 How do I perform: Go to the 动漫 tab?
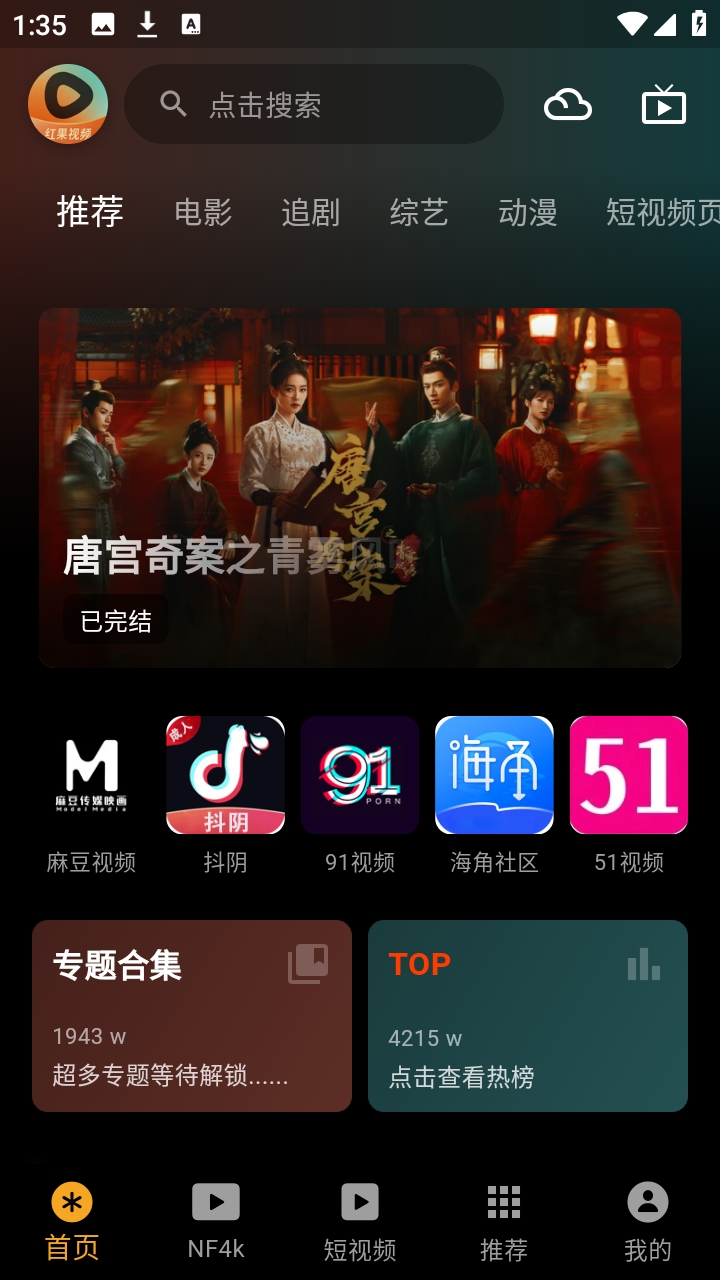click(527, 212)
